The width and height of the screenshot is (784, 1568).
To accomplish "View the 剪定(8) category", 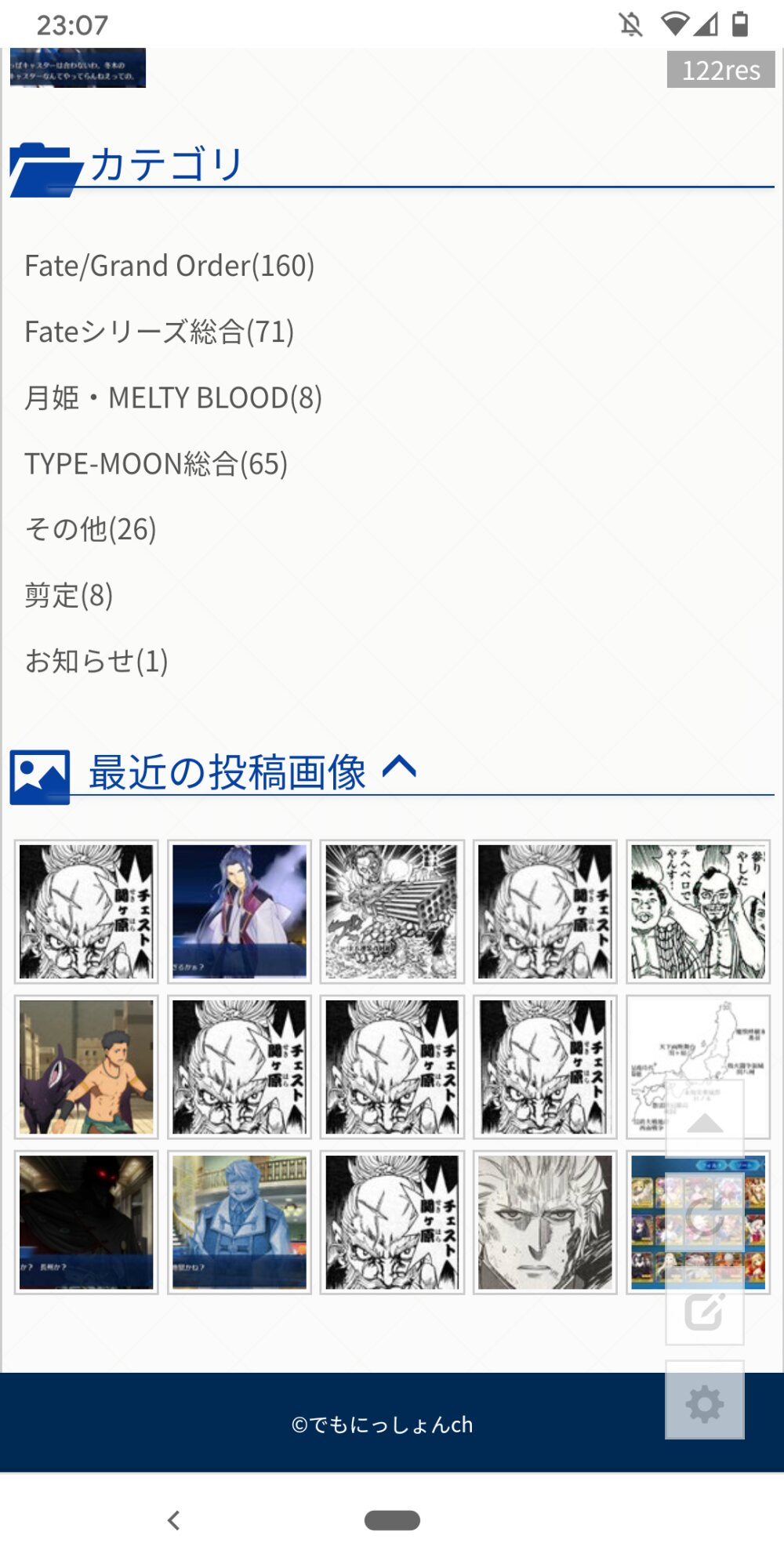I will 69,595.
